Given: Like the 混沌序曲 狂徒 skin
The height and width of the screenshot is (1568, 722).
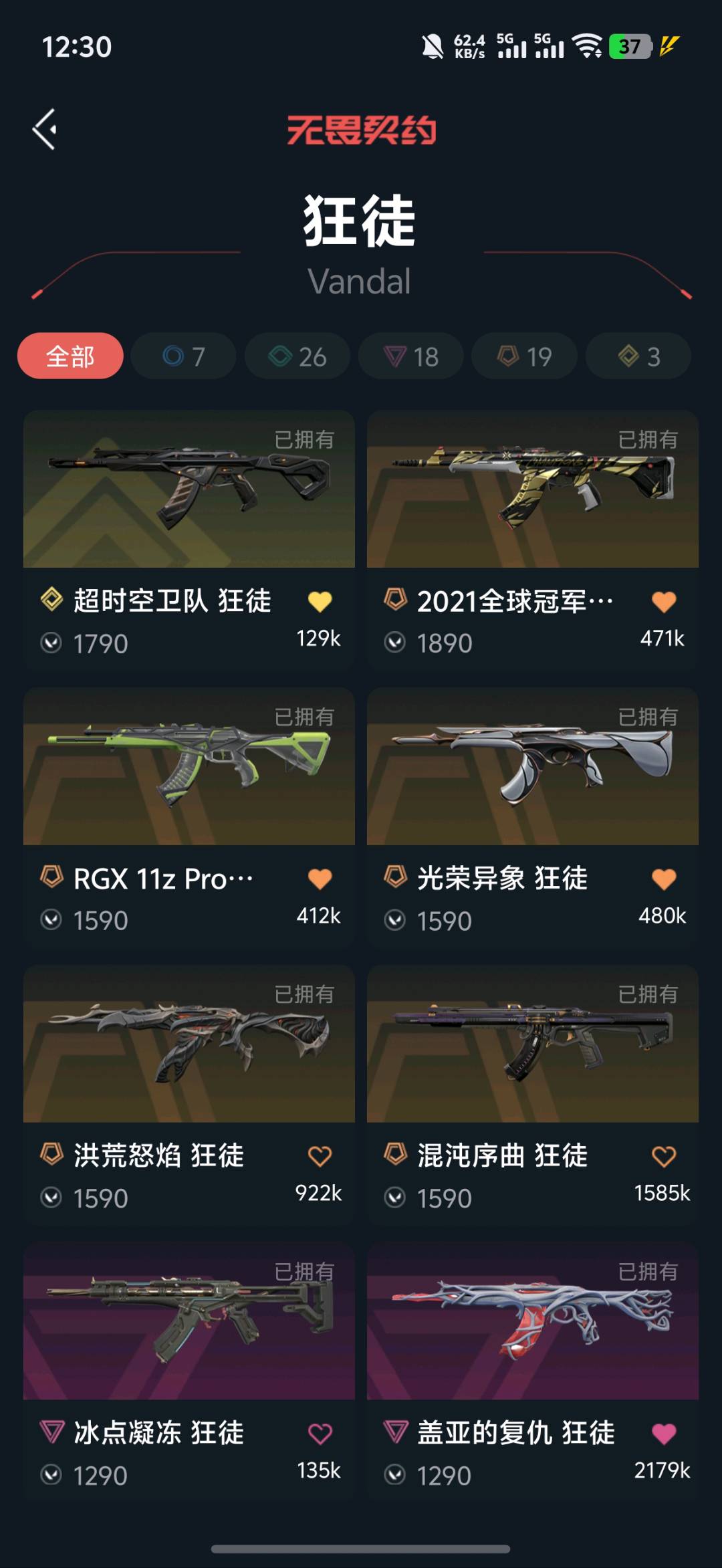Looking at the screenshot, I should tap(663, 1156).
